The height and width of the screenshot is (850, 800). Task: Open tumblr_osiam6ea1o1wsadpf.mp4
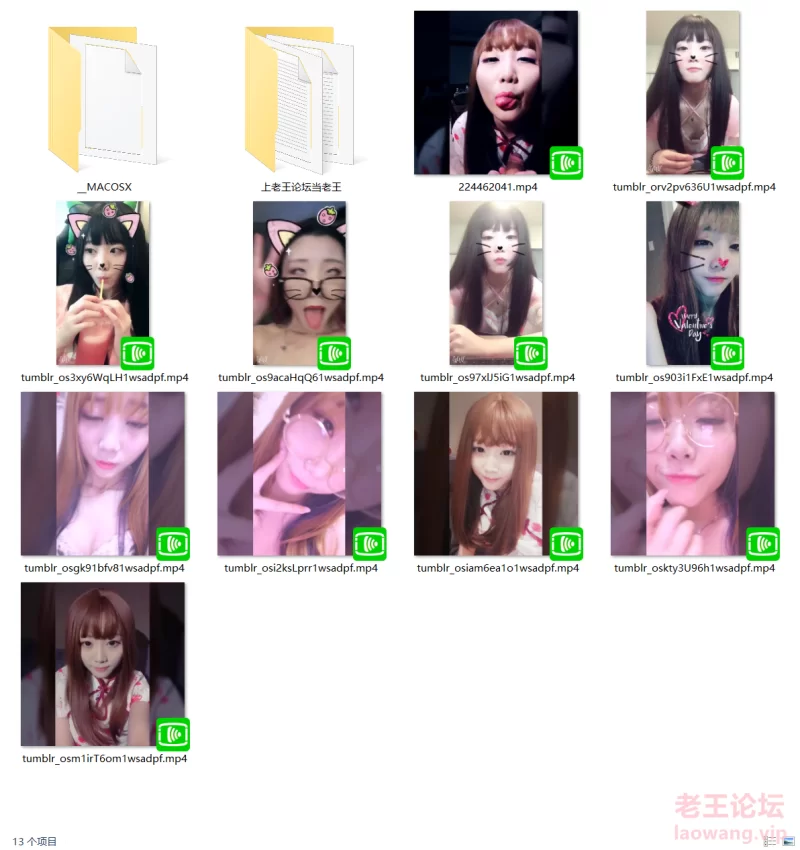click(496, 474)
